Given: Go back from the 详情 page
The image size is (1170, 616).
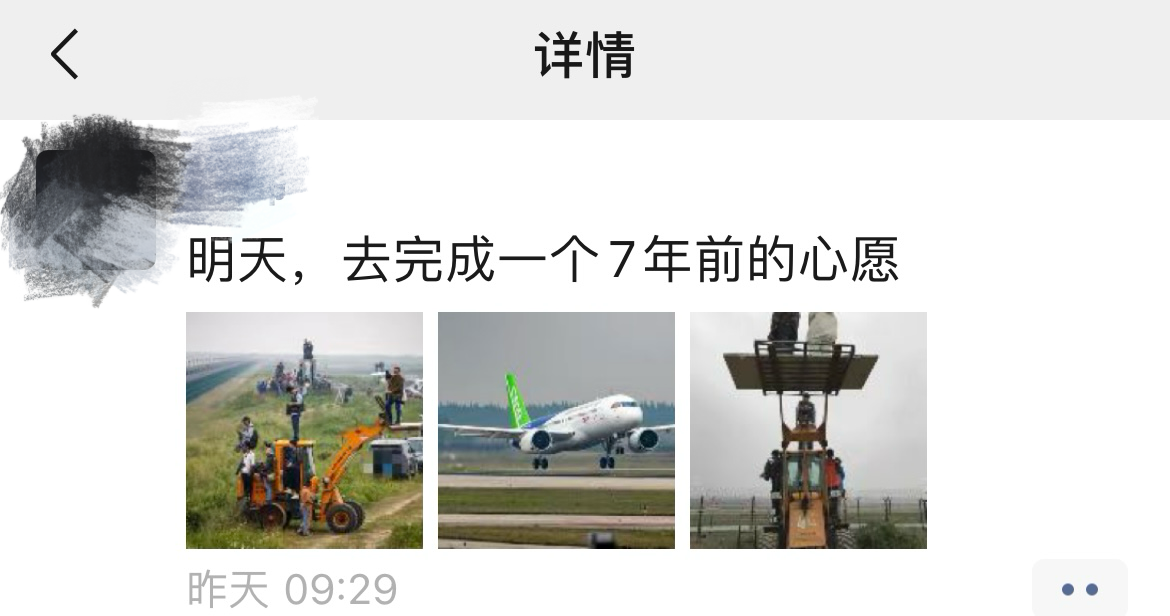Looking at the screenshot, I should point(65,54).
